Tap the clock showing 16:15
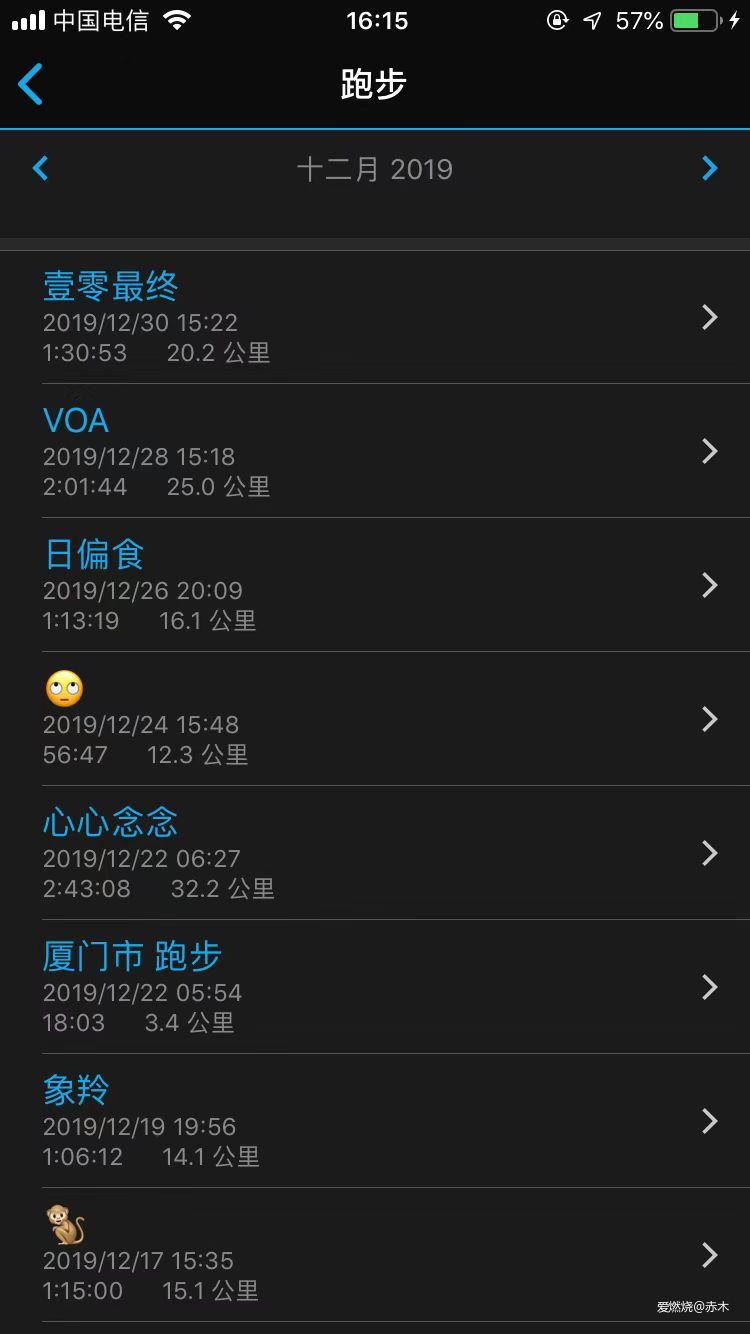The height and width of the screenshot is (1334, 750). coord(375,20)
